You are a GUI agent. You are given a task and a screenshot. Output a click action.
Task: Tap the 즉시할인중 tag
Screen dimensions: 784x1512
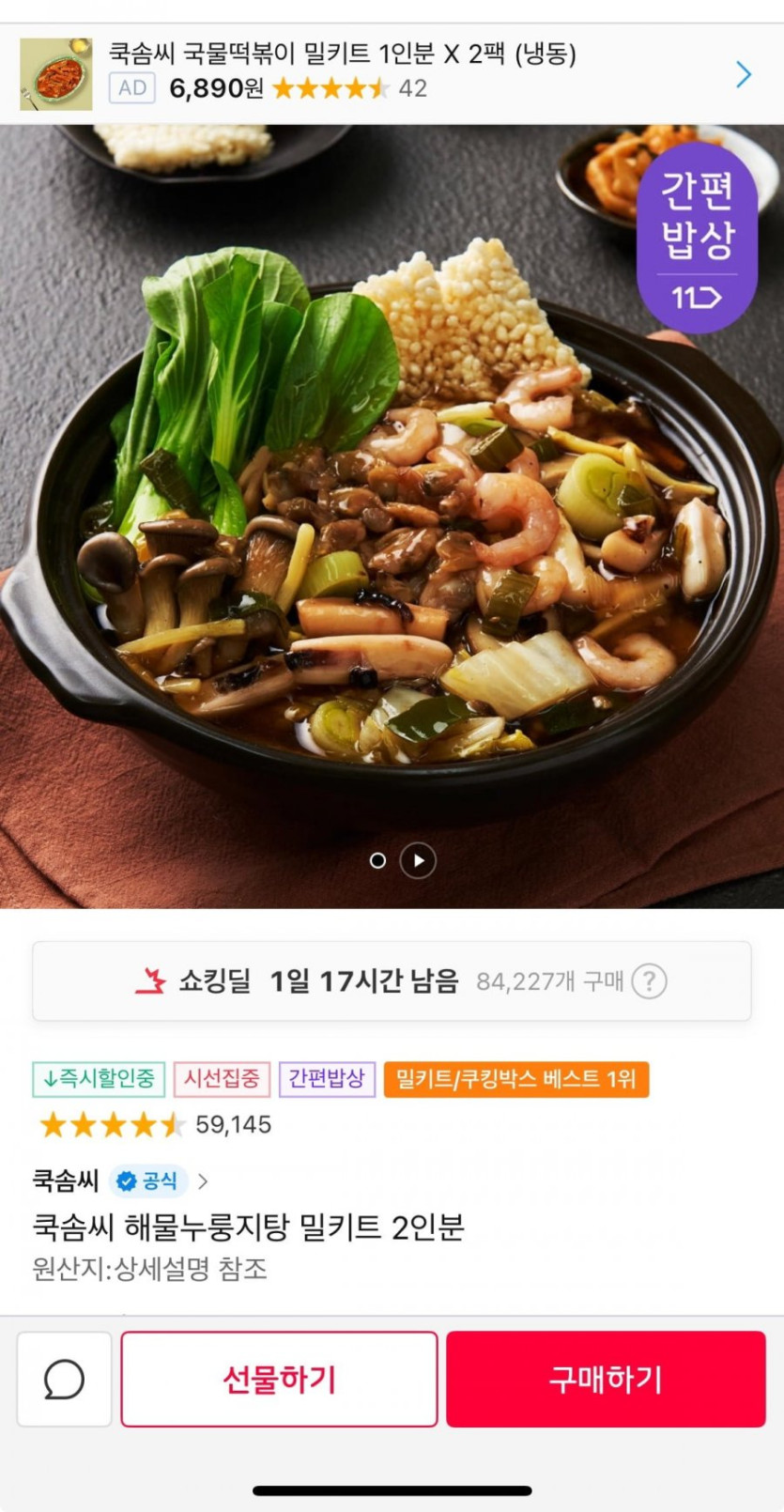point(99,1079)
